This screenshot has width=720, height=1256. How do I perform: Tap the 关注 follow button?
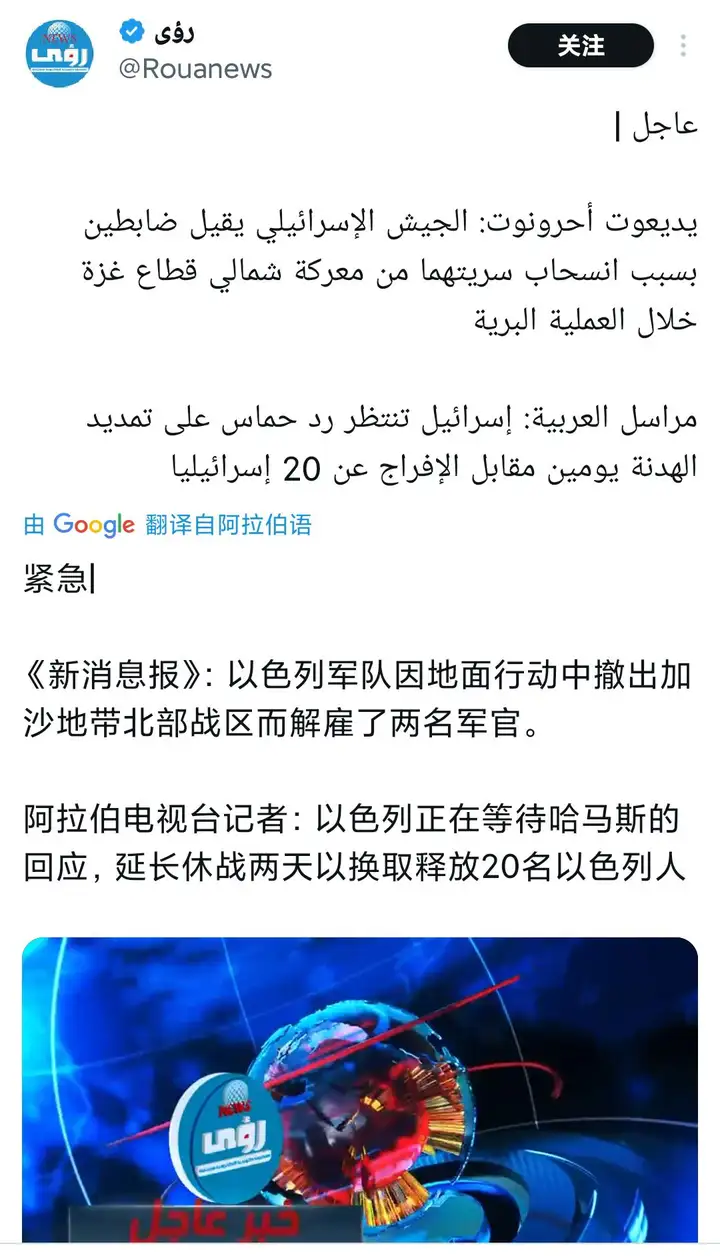tap(581, 46)
